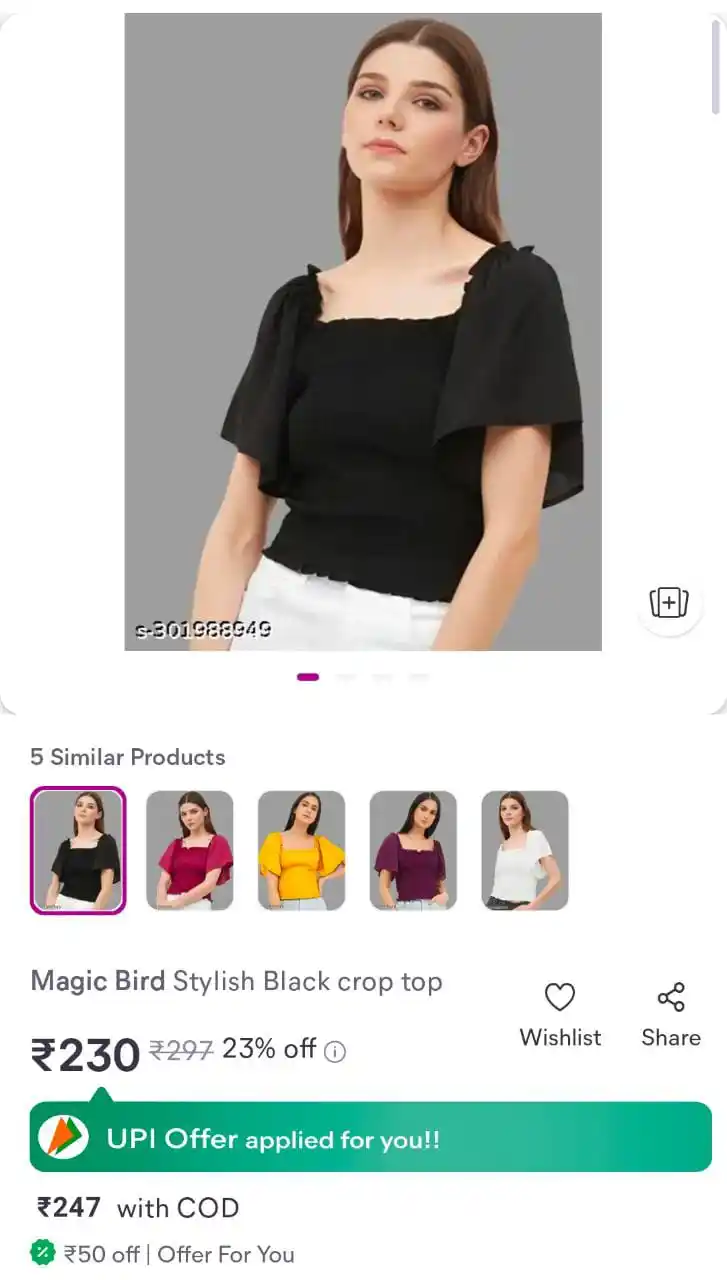Click the info icon next to 23% off
727x1280 pixels.
(x=334, y=1051)
